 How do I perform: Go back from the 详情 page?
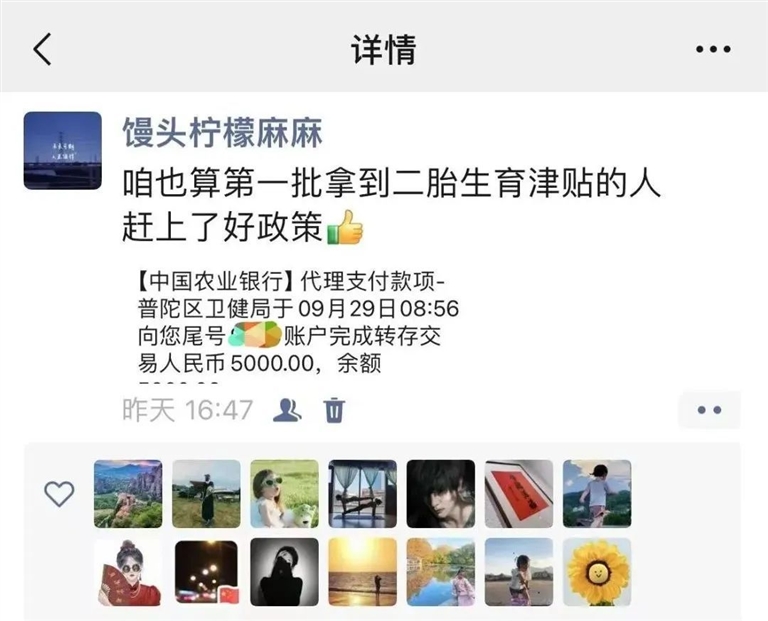click(x=42, y=49)
